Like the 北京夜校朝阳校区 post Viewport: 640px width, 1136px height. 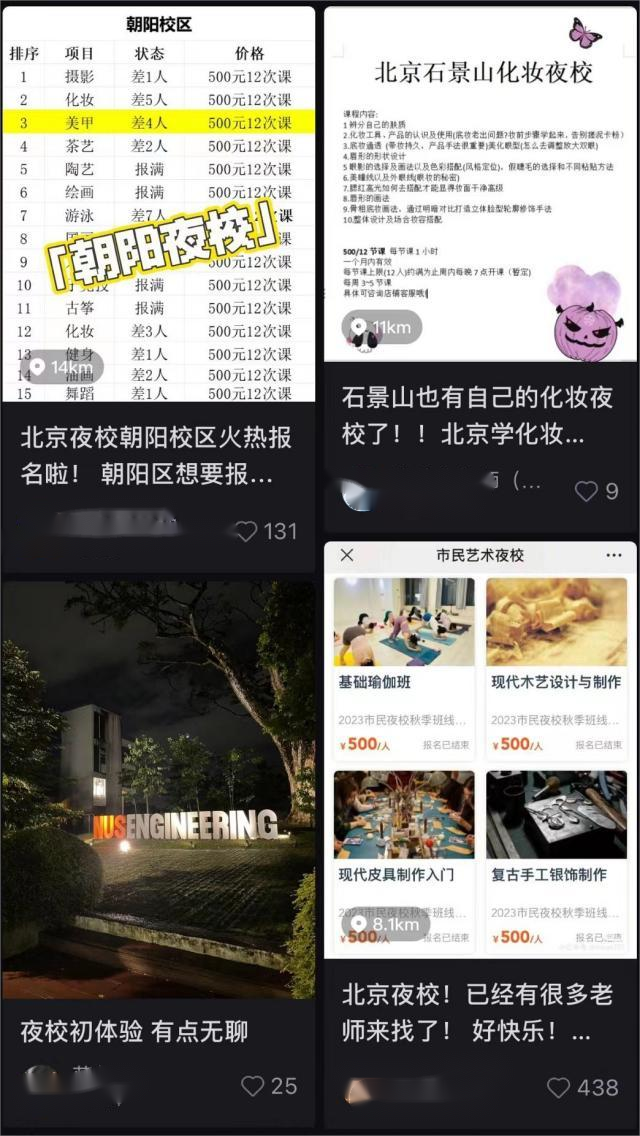246,531
